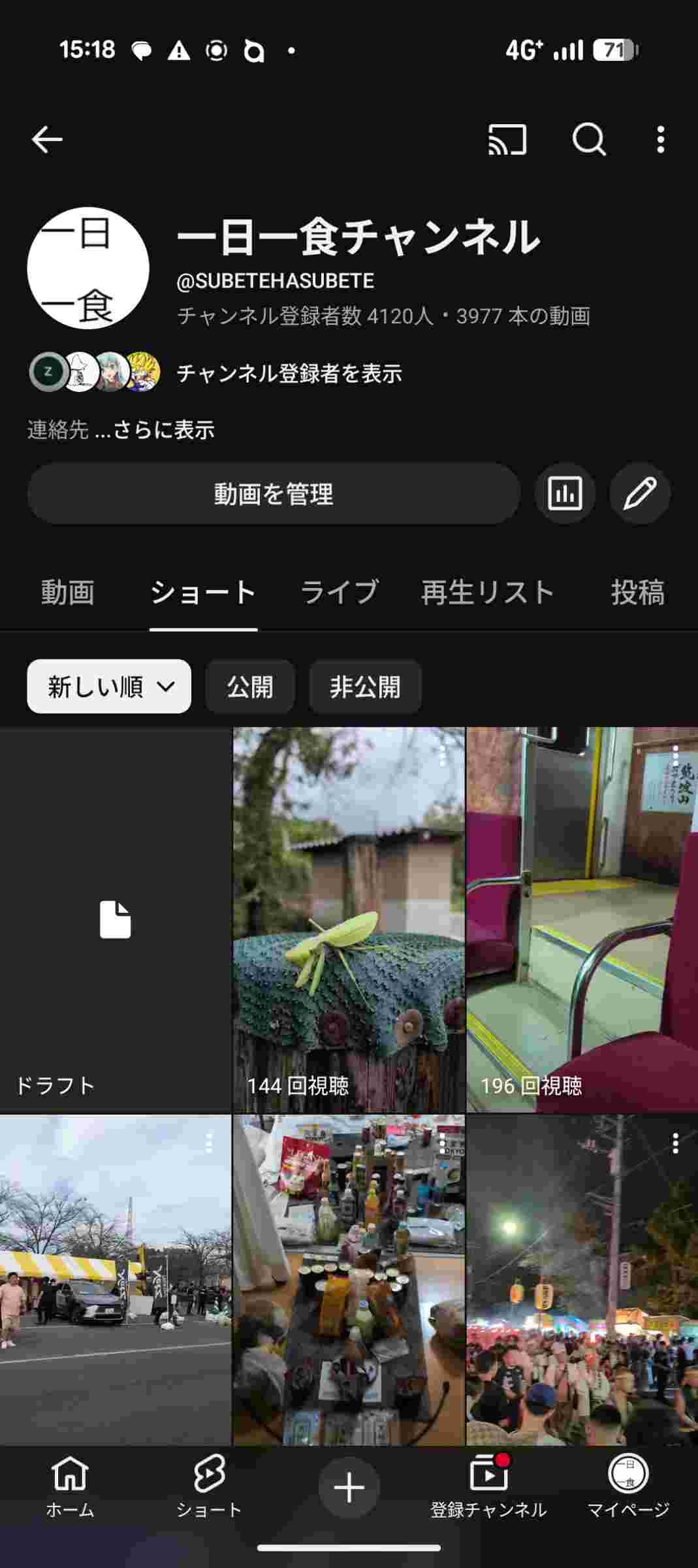Expand channel description via さらに表示
The image size is (698, 1568).
tap(163, 430)
